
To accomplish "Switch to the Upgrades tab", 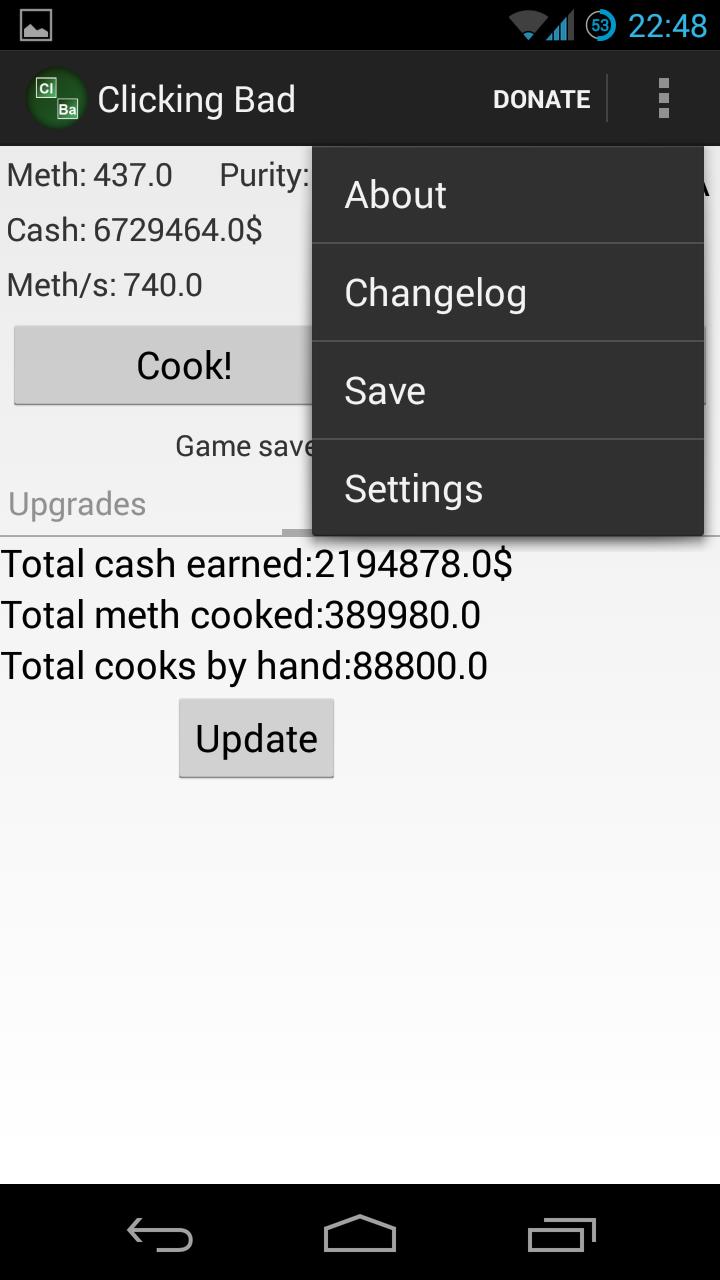I will (78, 504).
